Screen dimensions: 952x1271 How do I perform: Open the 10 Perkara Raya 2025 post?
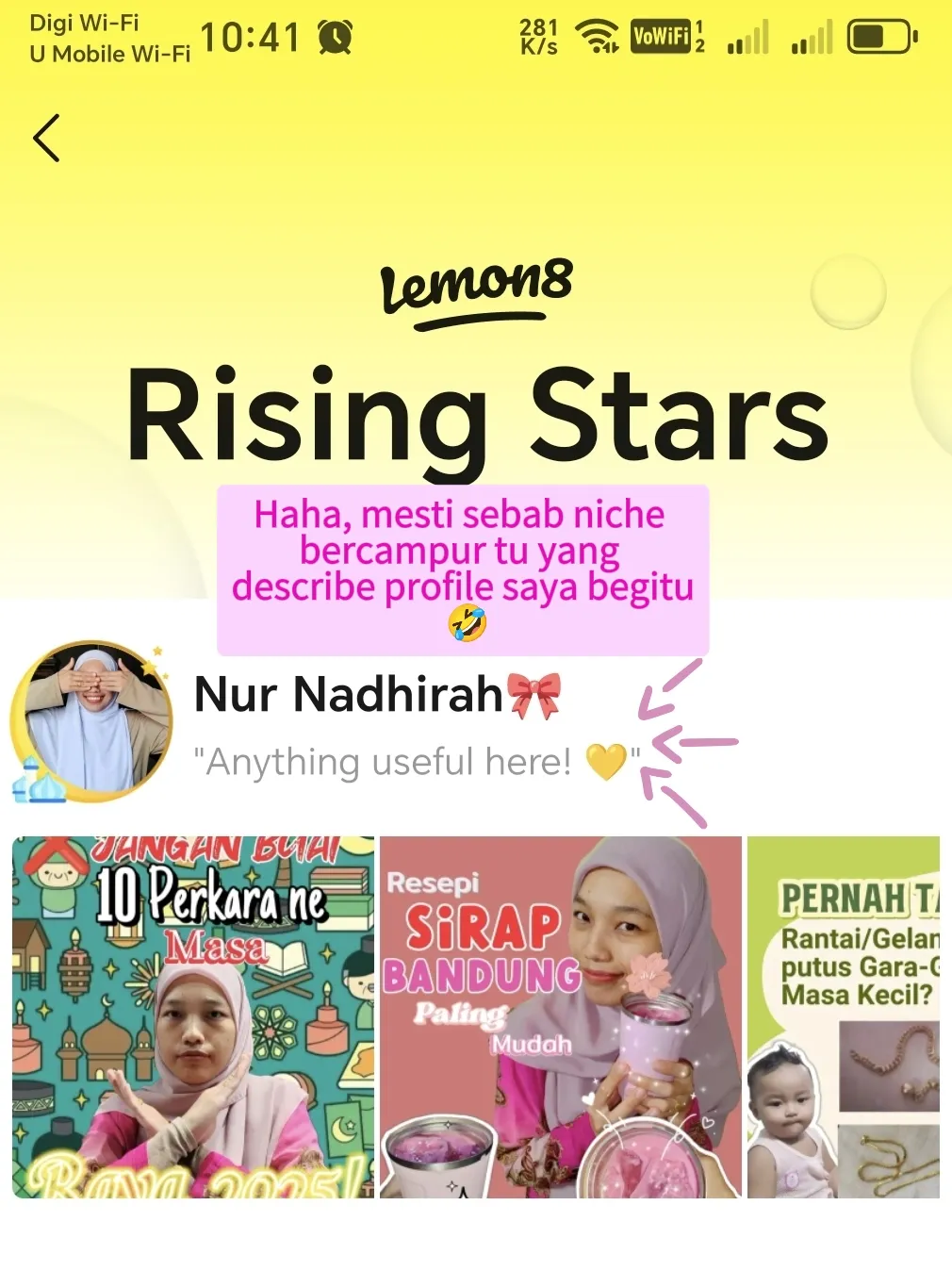coord(193,1016)
